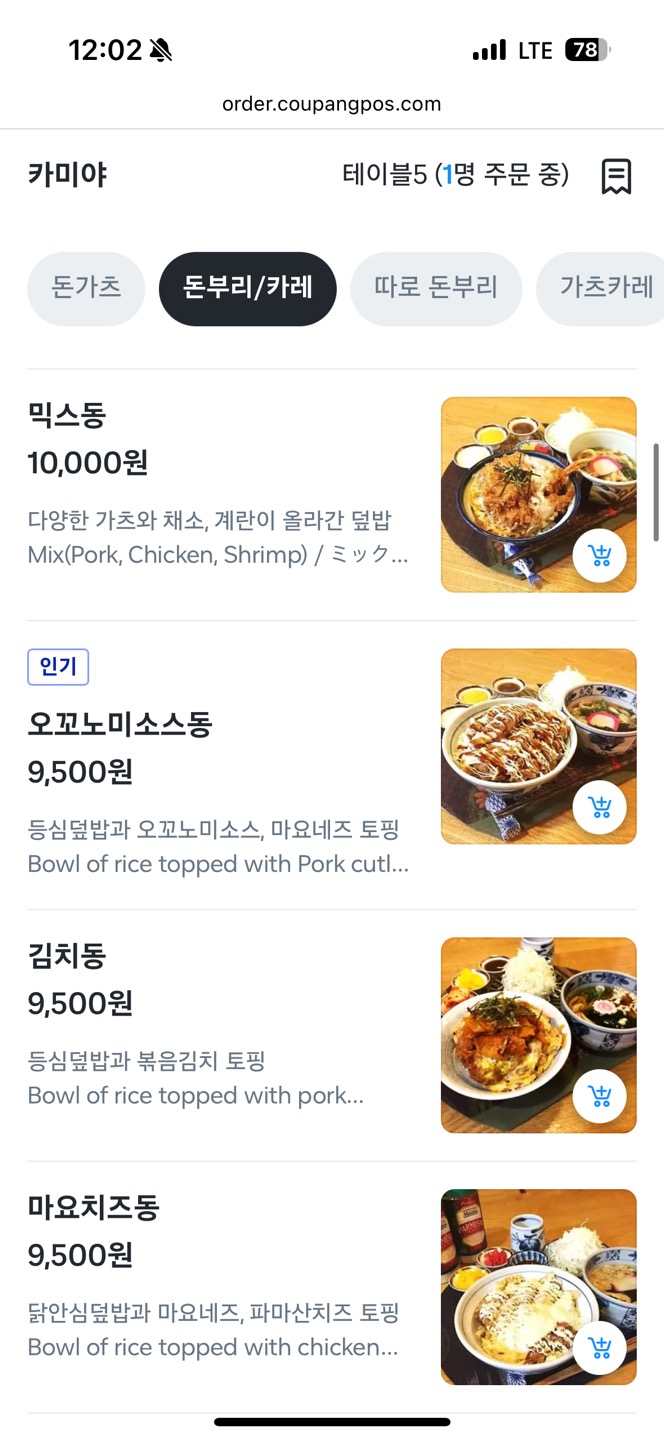664x1440 pixels.
Task: Switch to the 따로 돈부리 category
Action: click(x=436, y=289)
